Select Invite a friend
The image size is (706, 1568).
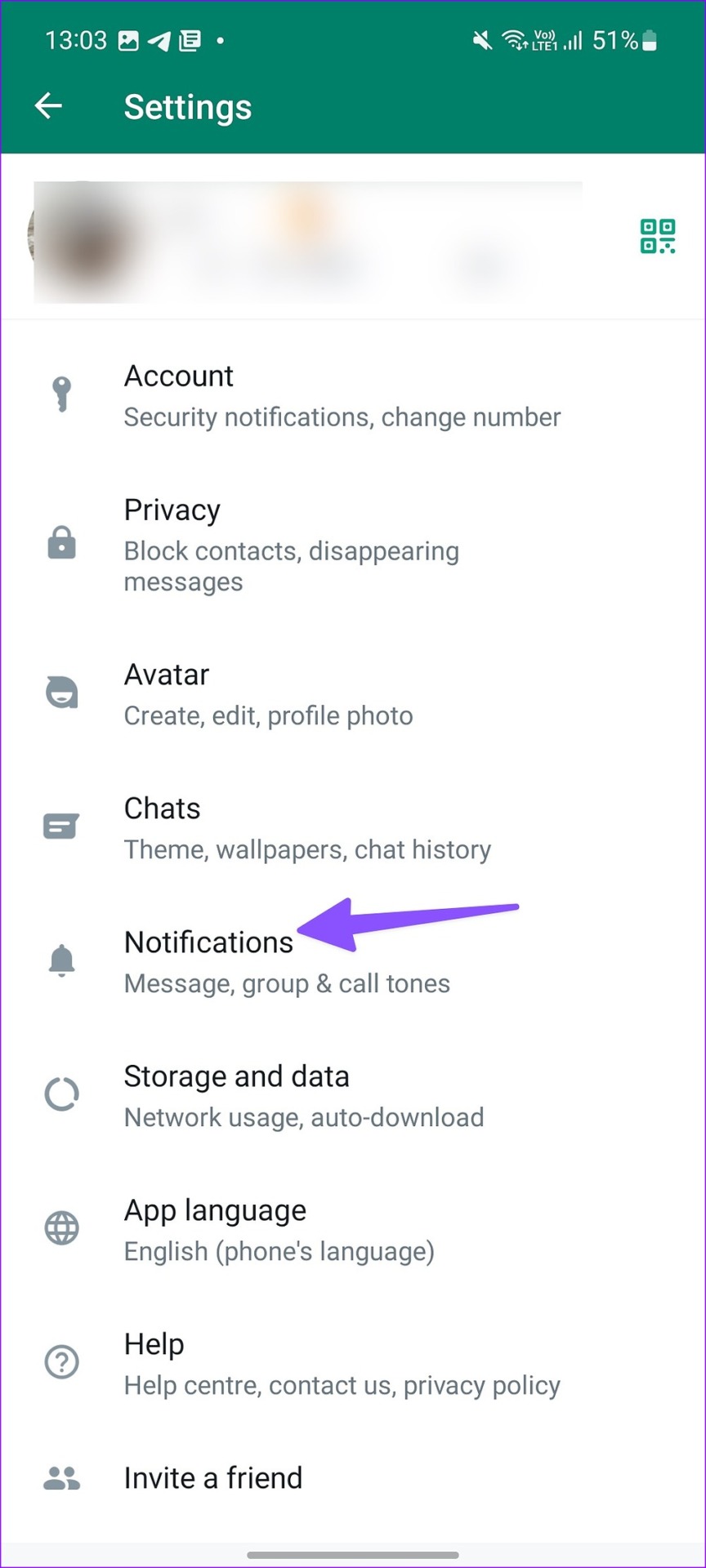(x=353, y=1478)
